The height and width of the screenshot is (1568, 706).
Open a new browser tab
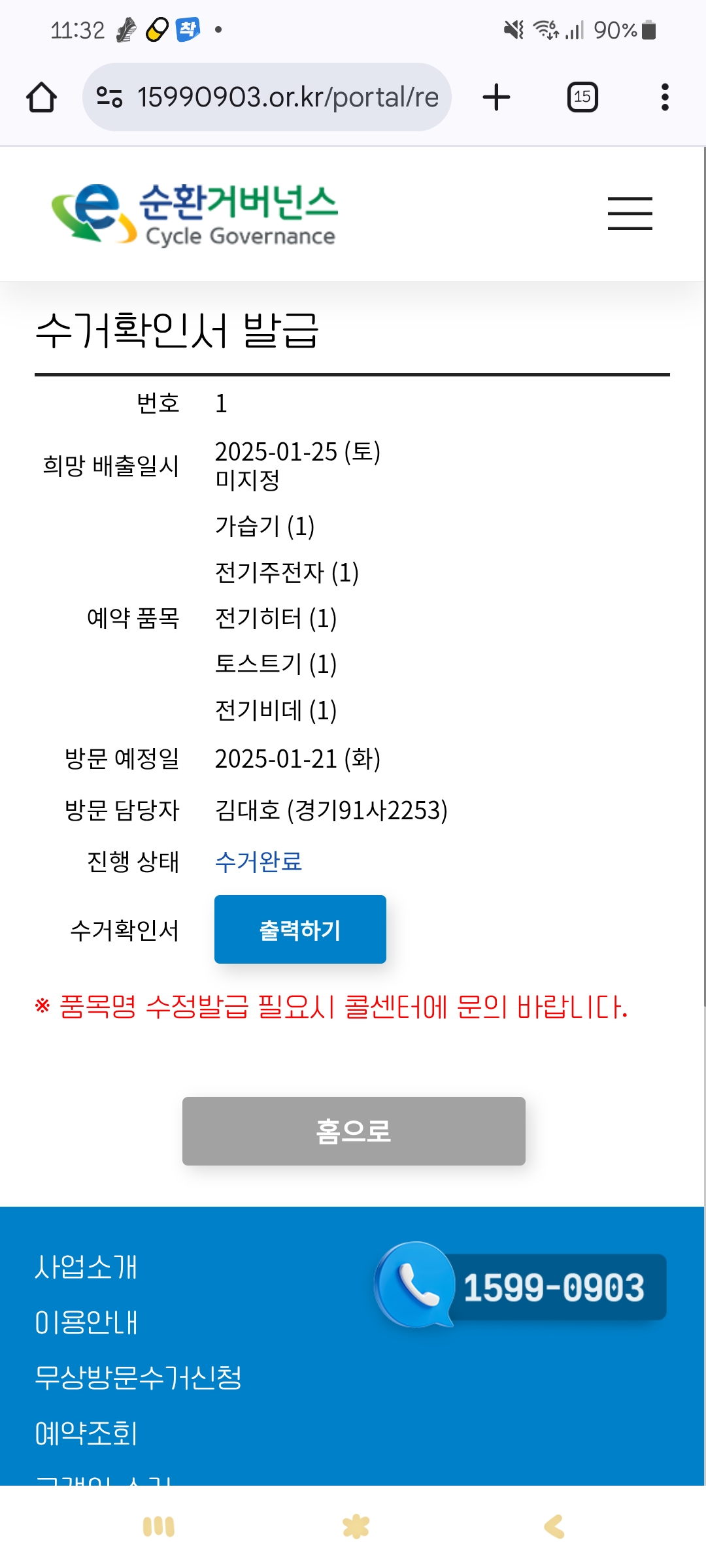(x=496, y=97)
